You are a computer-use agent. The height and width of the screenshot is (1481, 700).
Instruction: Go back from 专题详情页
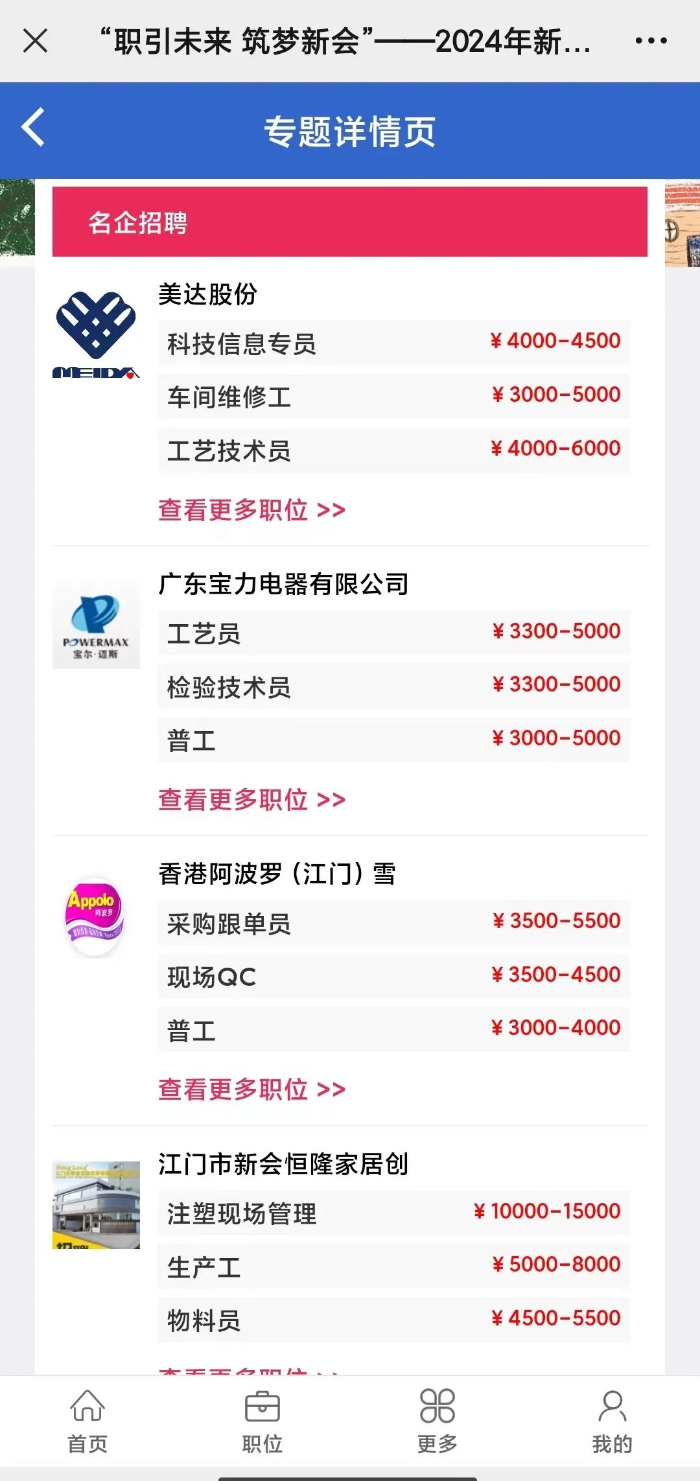(x=34, y=129)
